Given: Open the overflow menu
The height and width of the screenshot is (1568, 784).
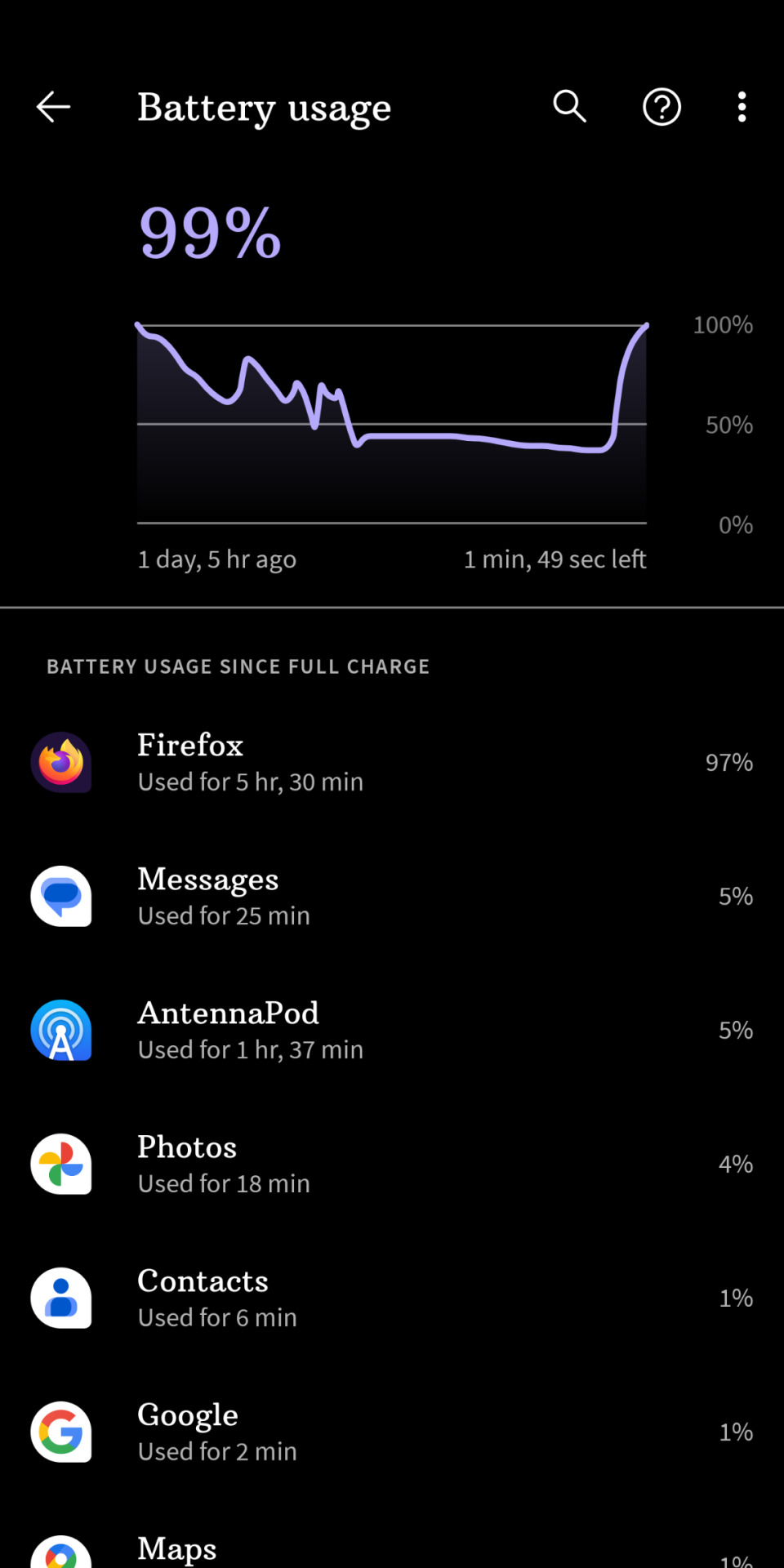Looking at the screenshot, I should 742,107.
